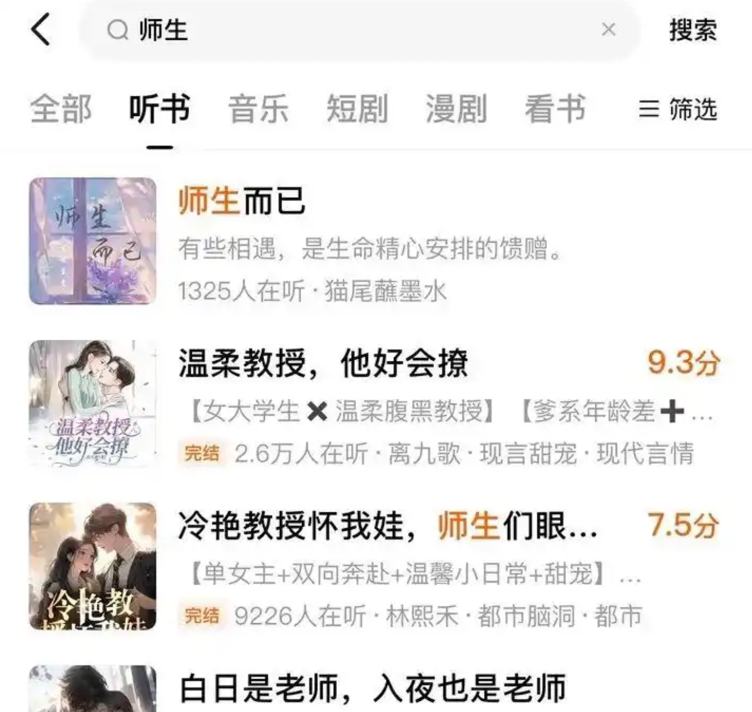752x712 pixels.
Task: Open the 看书 tab
Action: click(x=554, y=109)
